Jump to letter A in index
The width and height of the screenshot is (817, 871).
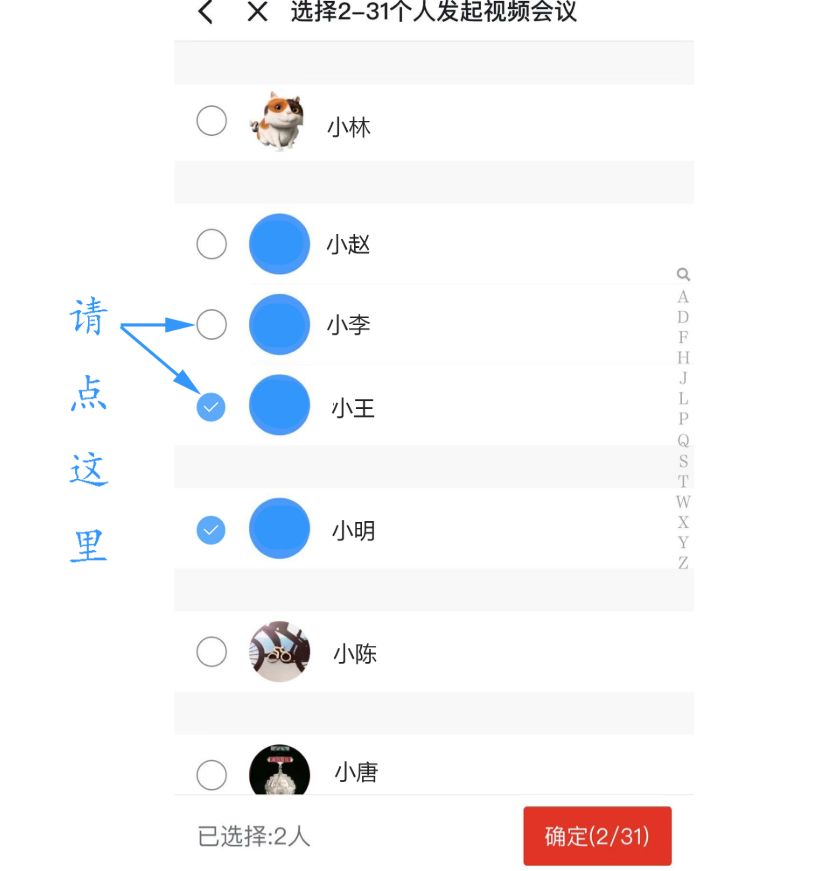(683, 296)
